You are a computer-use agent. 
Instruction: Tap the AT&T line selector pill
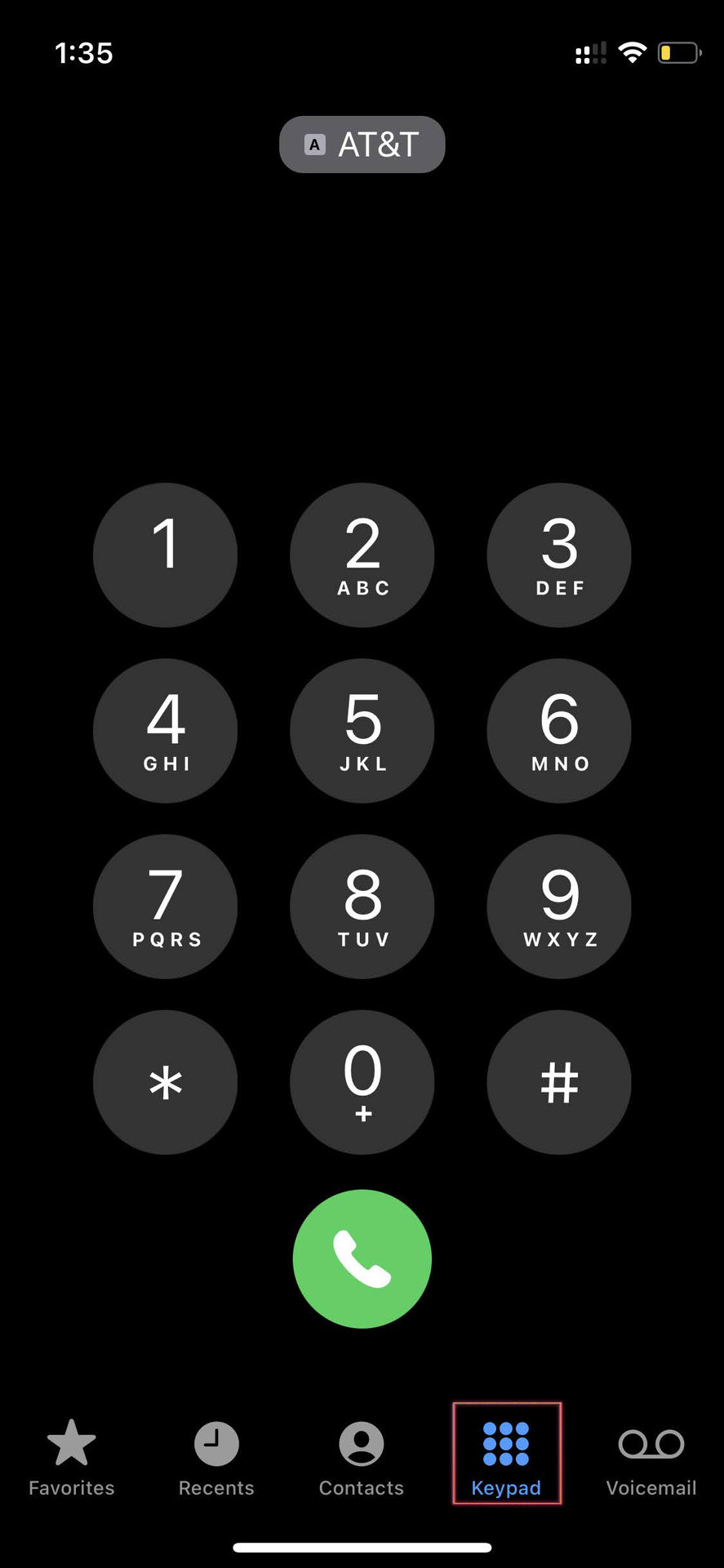[x=362, y=145]
